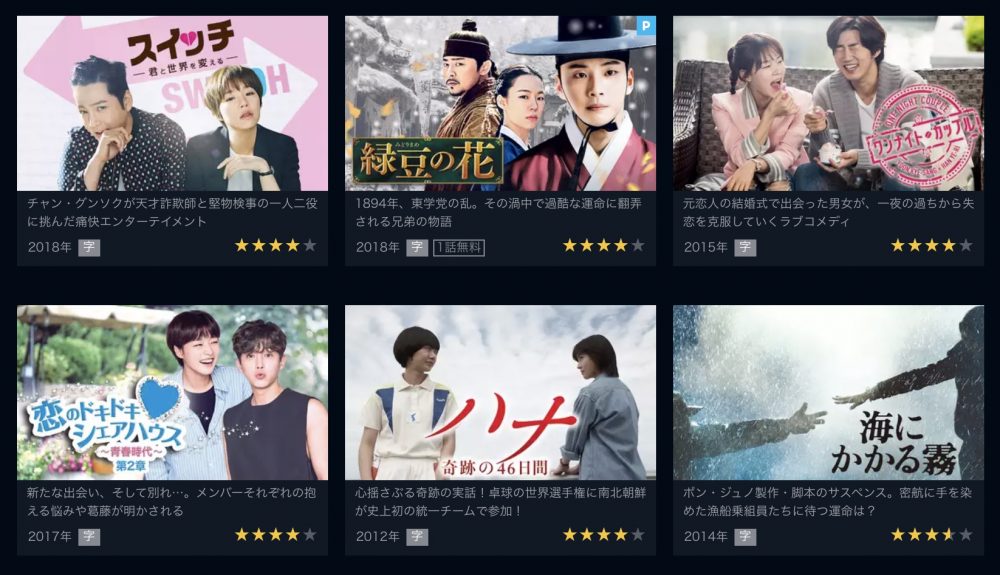Image resolution: width=1000 pixels, height=575 pixels.
Task: Open 恋のドキドキシェアハウス 第2章 card
Action: pos(172,393)
